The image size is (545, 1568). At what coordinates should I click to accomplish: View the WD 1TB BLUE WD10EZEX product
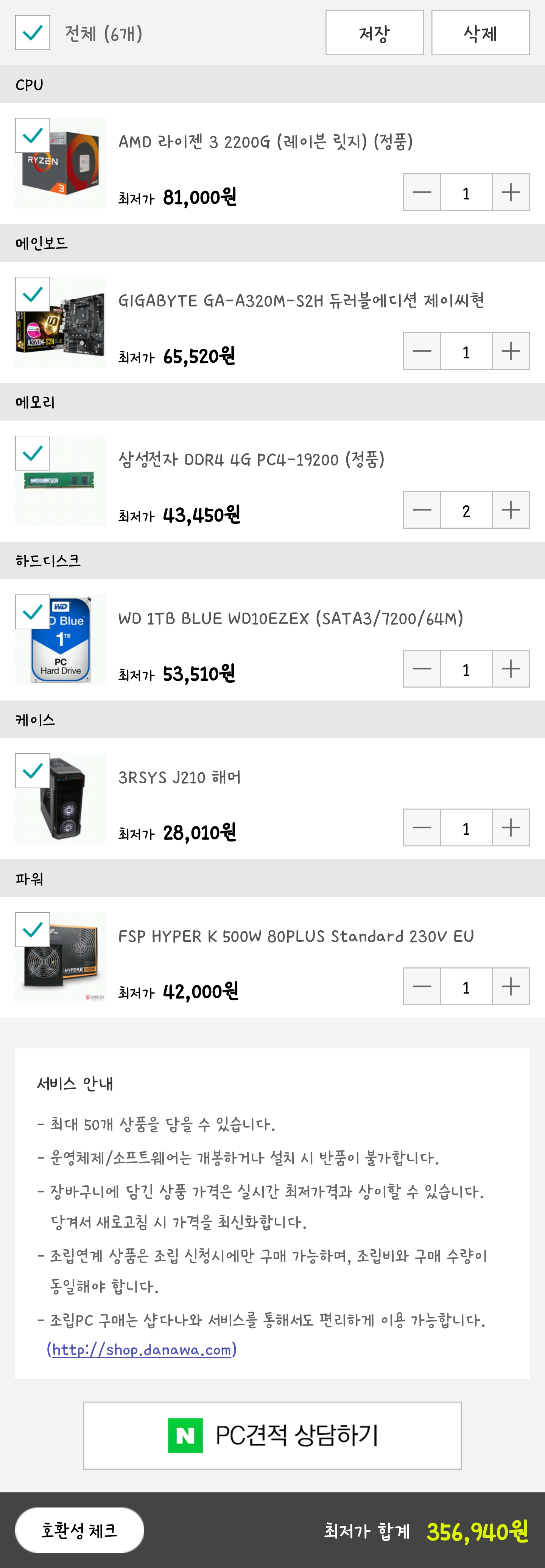pyautogui.click(x=290, y=618)
